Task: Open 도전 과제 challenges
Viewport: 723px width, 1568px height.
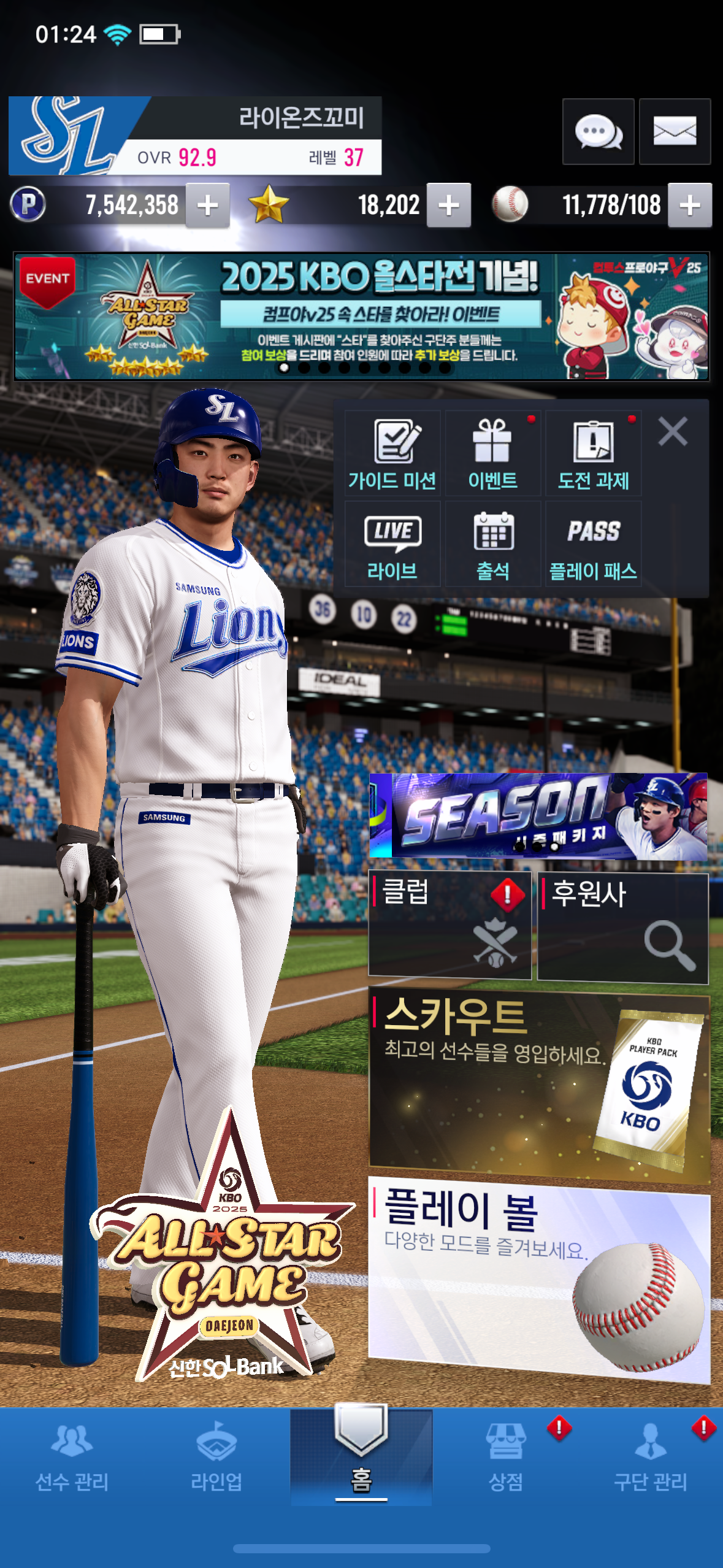Action: [x=593, y=454]
